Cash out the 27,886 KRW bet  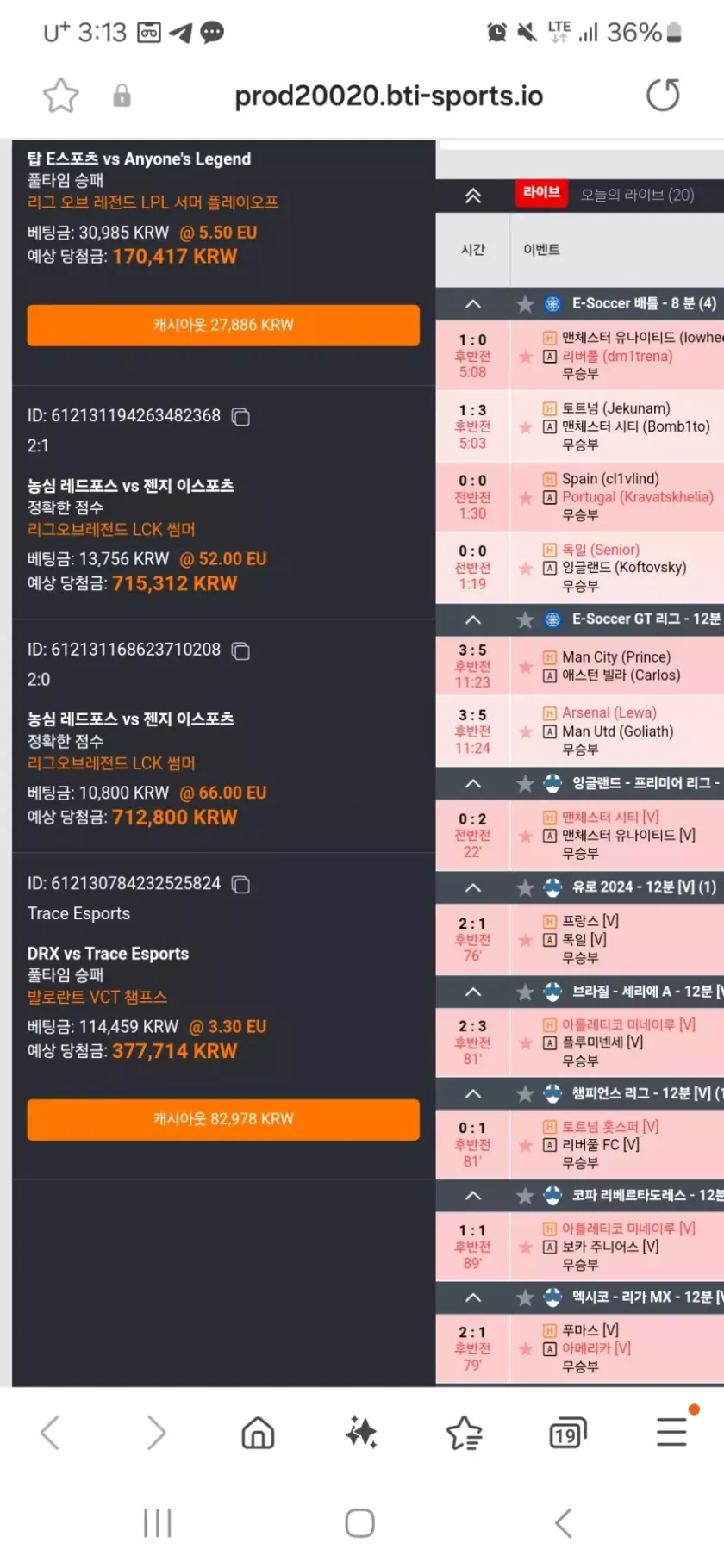223,325
